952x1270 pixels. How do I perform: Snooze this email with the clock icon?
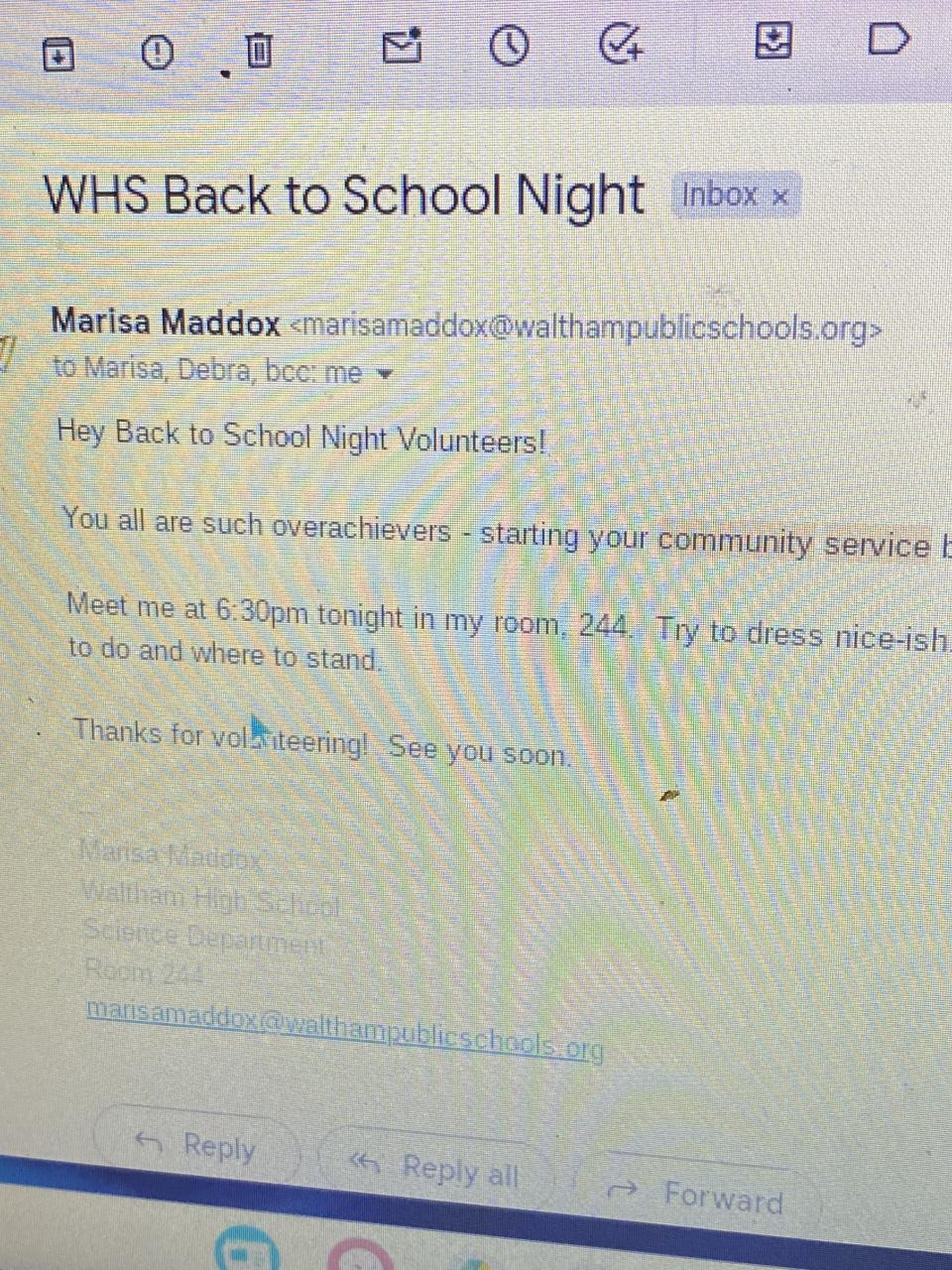[510, 45]
